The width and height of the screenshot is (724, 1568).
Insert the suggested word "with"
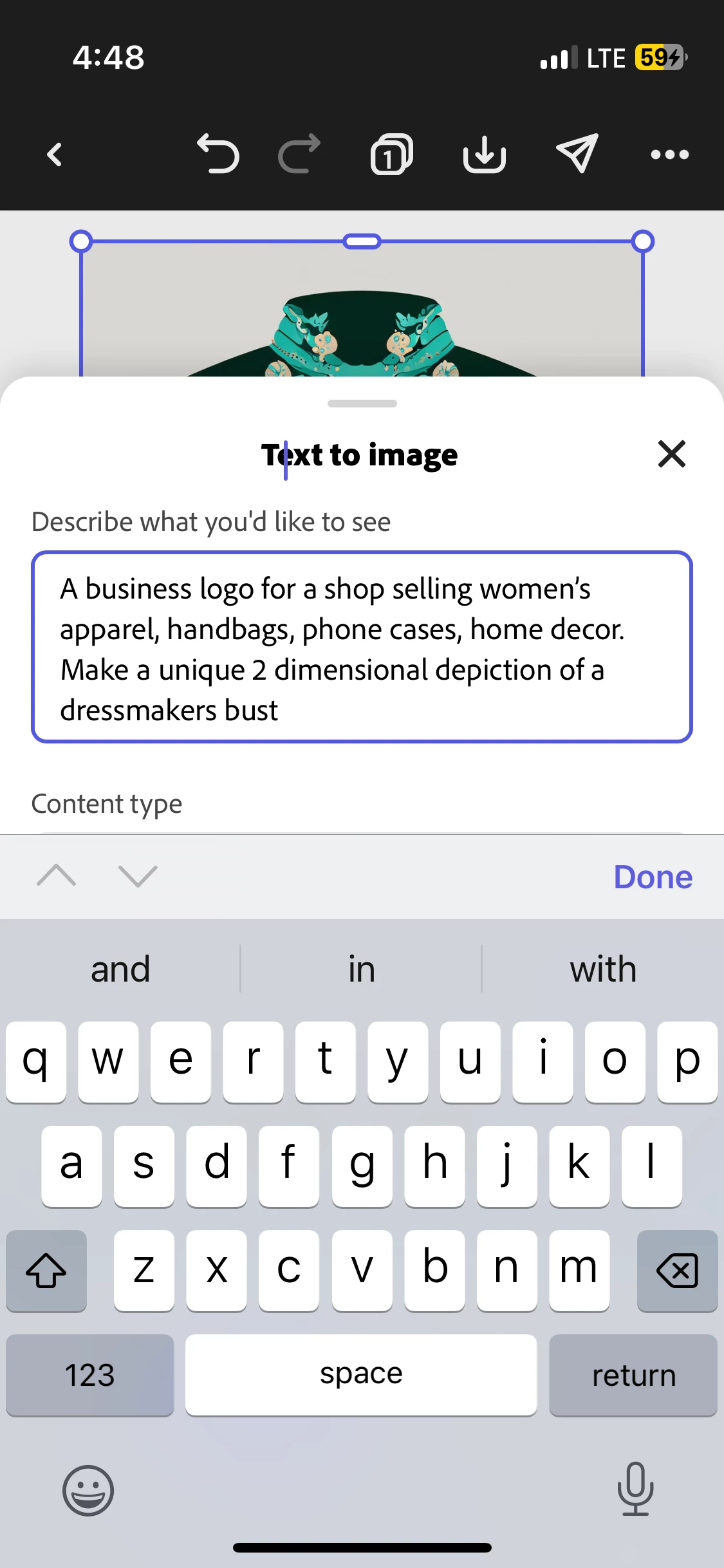(x=603, y=969)
